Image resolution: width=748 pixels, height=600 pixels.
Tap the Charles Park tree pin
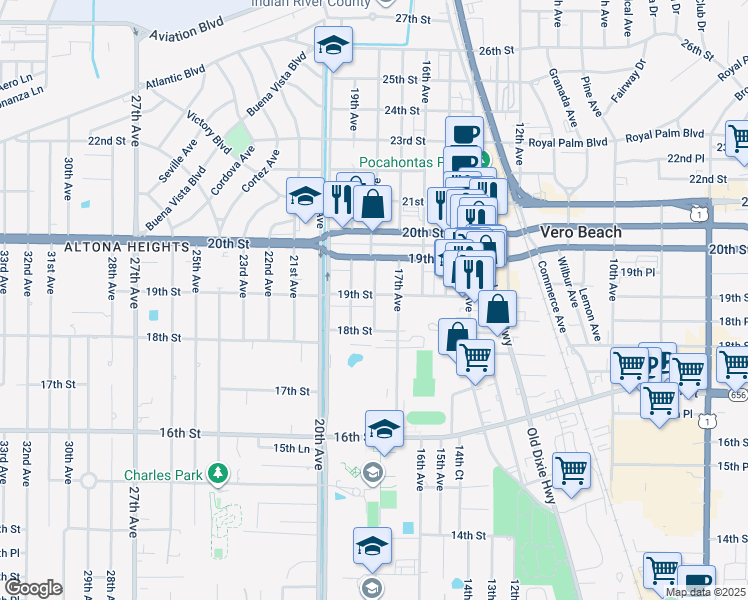click(218, 474)
